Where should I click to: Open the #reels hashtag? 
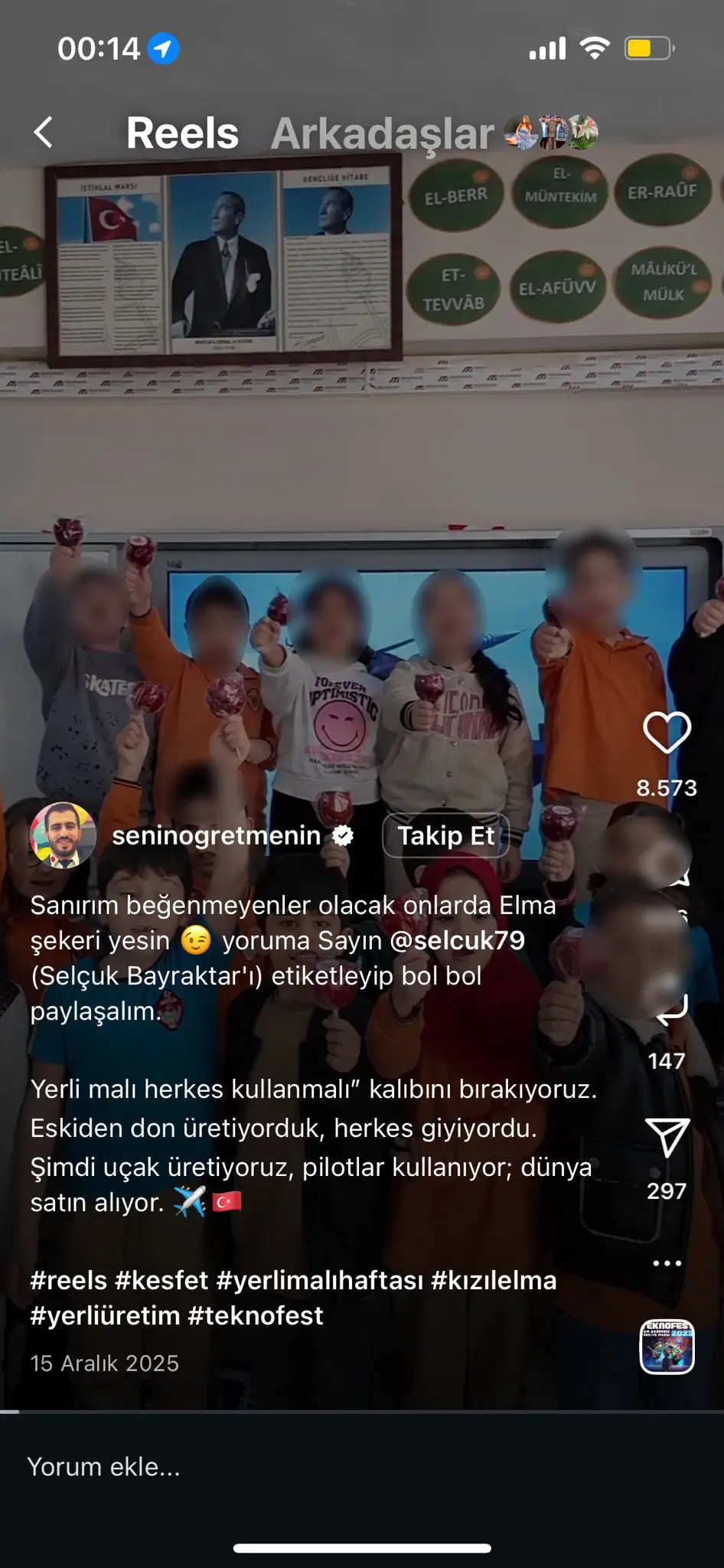point(69,1280)
